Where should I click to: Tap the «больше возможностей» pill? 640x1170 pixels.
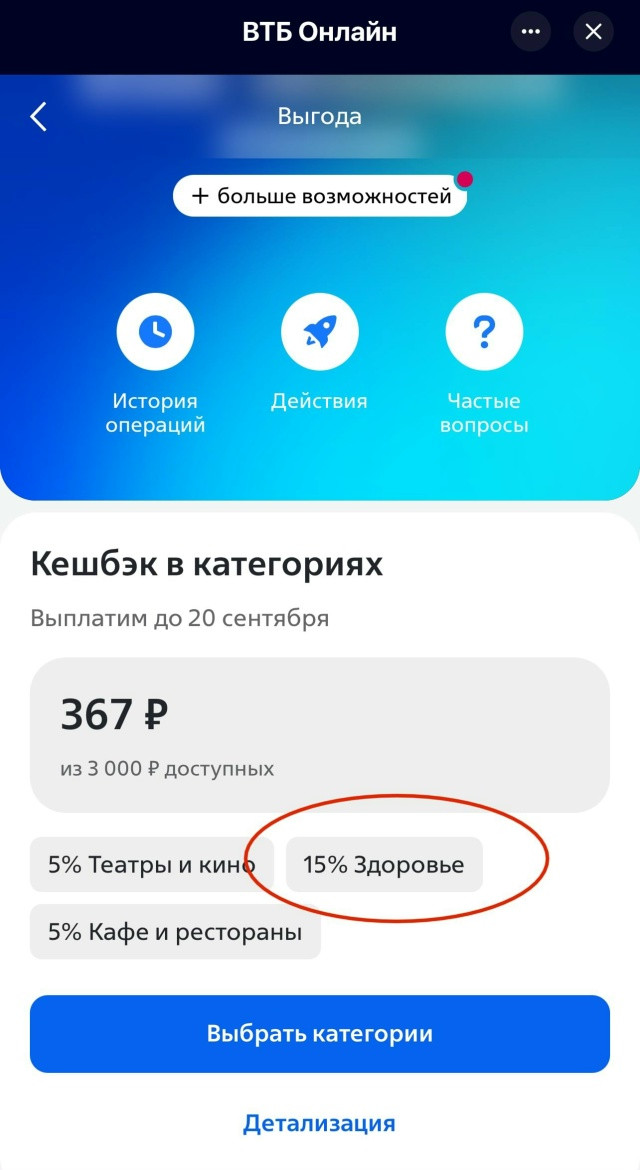(320, 196)
